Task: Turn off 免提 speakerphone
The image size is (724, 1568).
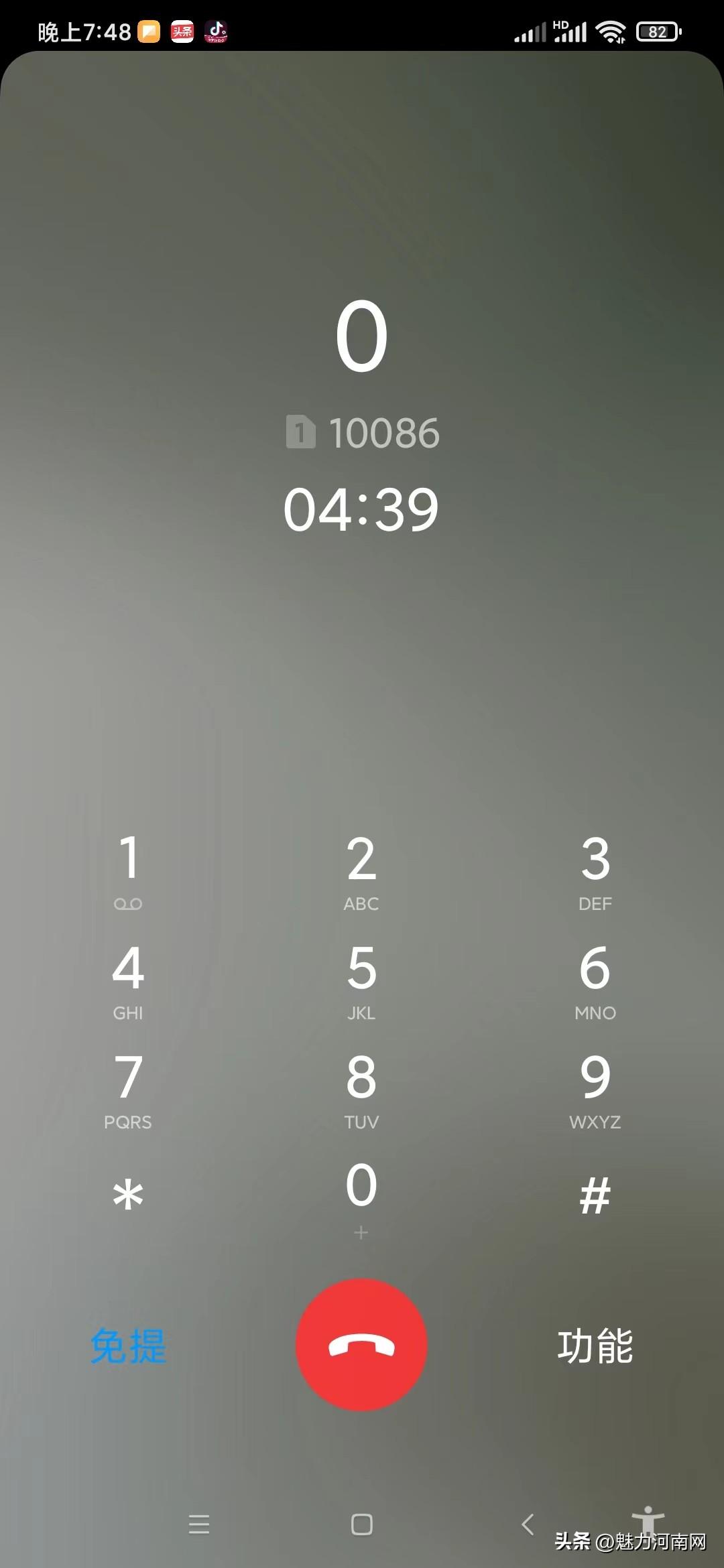Action: (x=128, y=1346)
